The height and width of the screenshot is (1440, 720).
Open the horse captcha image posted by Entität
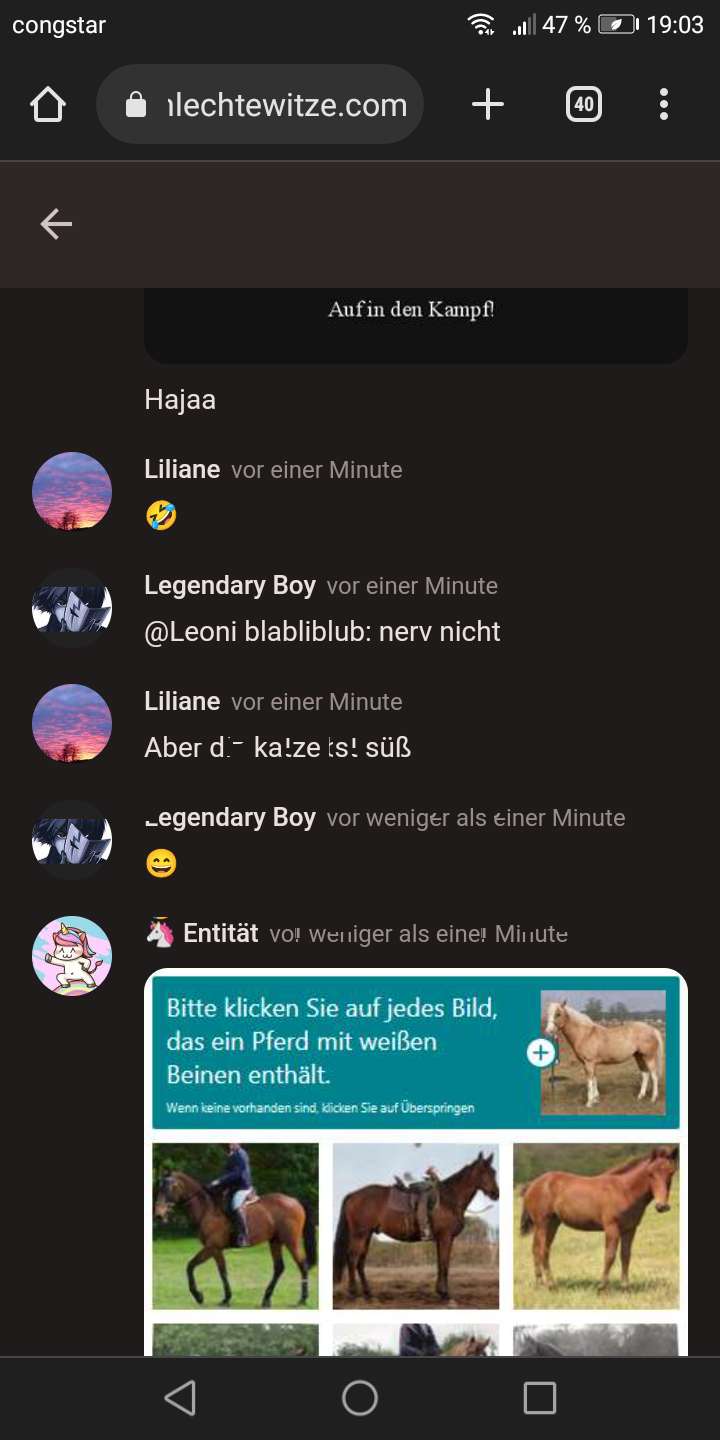pyautogui.click(x=415, y=1160)
